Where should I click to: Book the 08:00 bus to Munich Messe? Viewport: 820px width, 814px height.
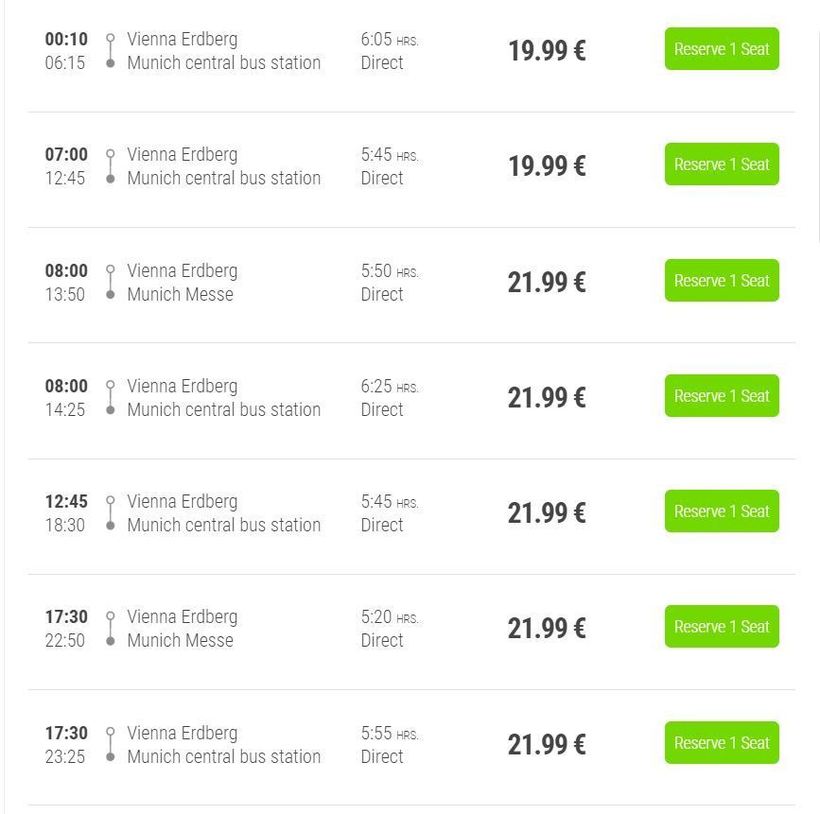pyautogui.click(x=721, y=280)
